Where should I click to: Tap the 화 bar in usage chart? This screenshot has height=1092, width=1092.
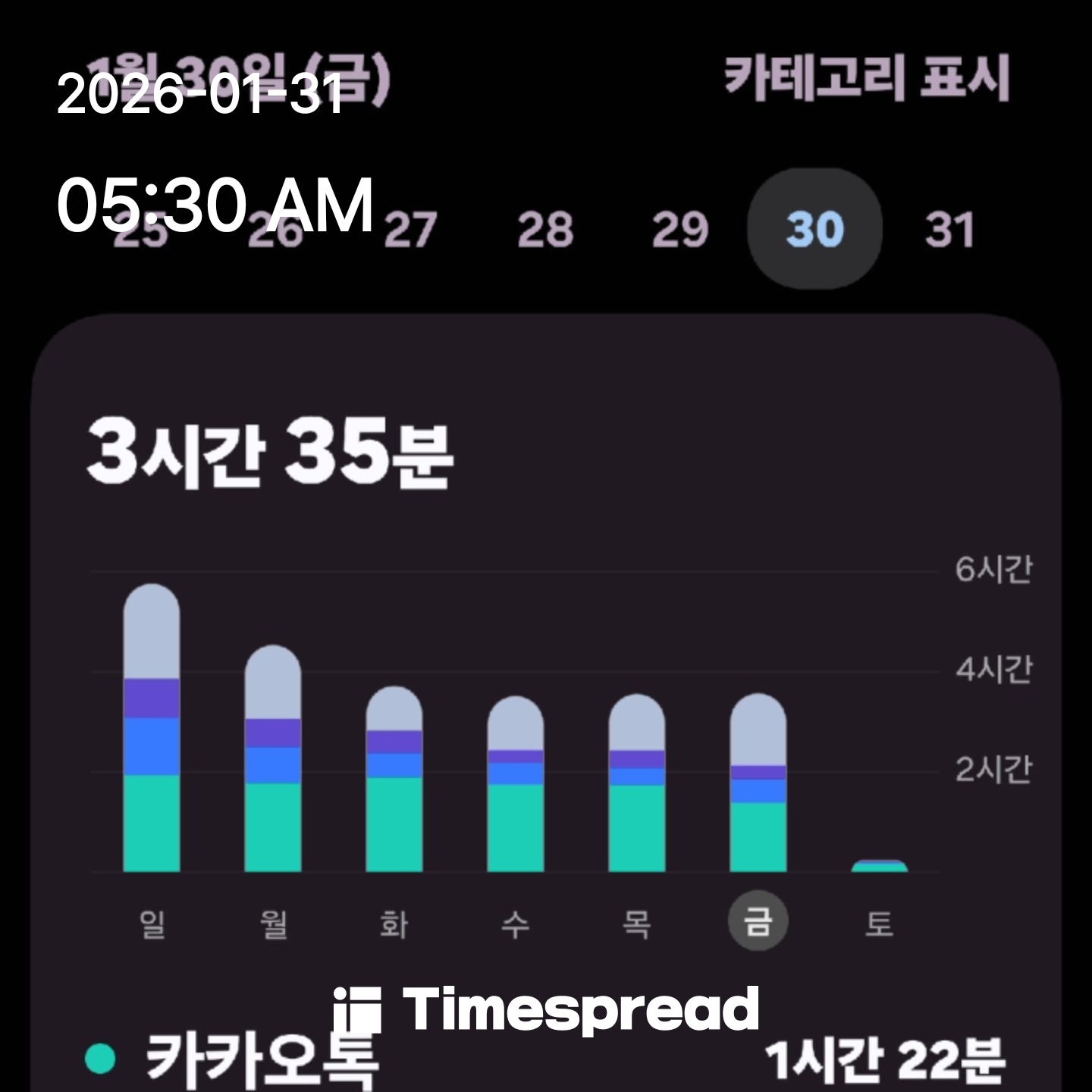coord(394,781)
